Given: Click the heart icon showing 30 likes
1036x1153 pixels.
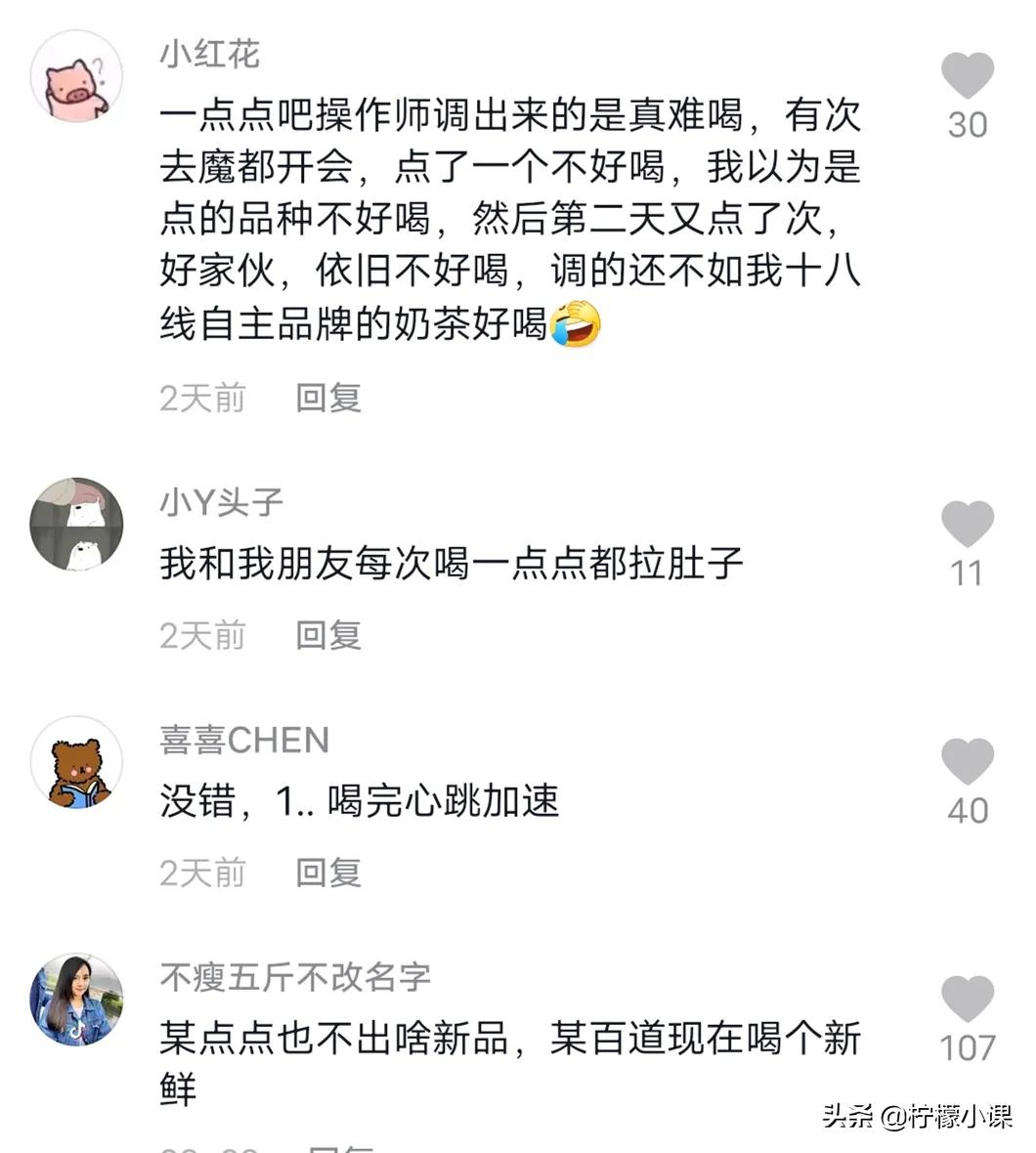Looking at the screenshot, I should point(969,76).
